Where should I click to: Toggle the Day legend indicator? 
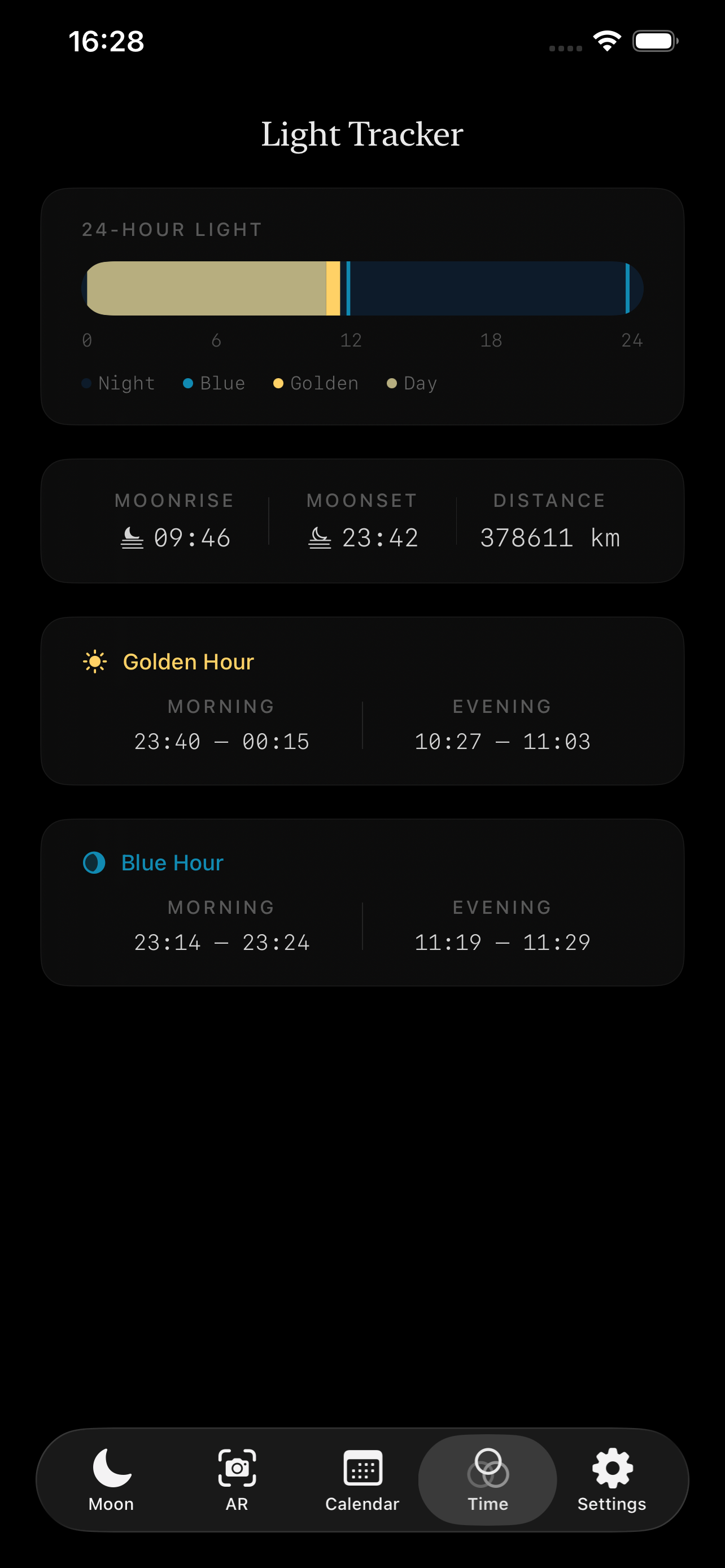click(393, 383)
